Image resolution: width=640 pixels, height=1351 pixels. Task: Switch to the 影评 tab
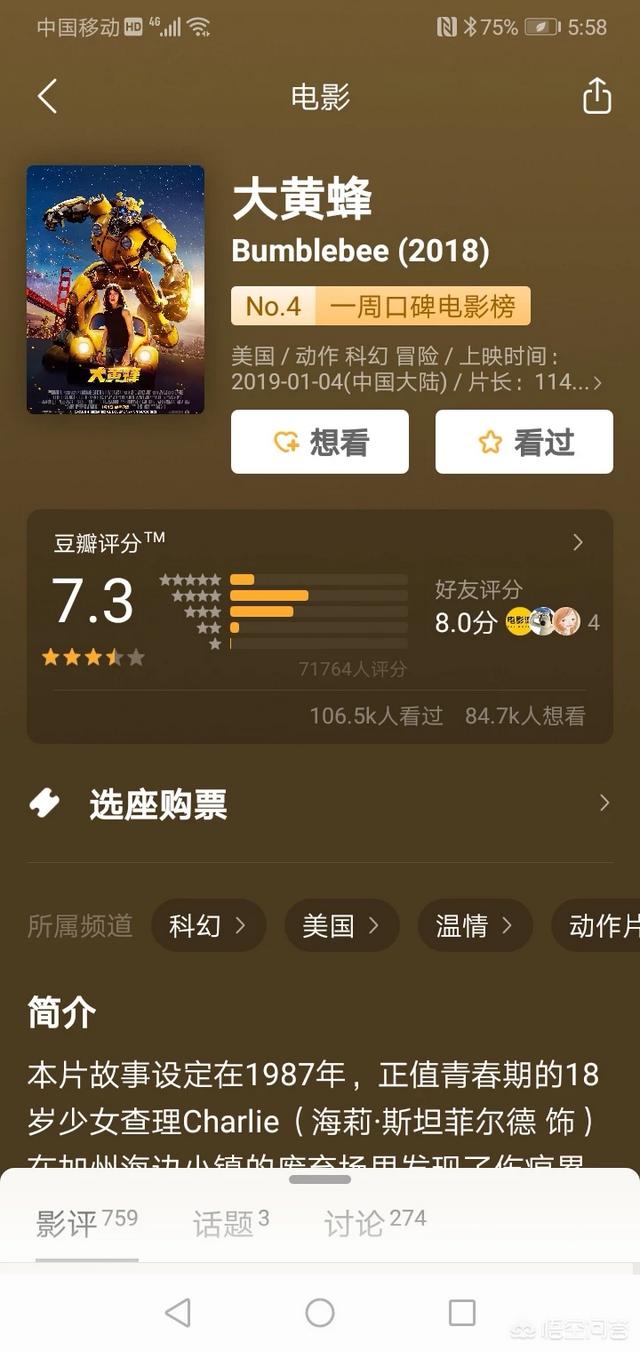tap(86, 1223)
